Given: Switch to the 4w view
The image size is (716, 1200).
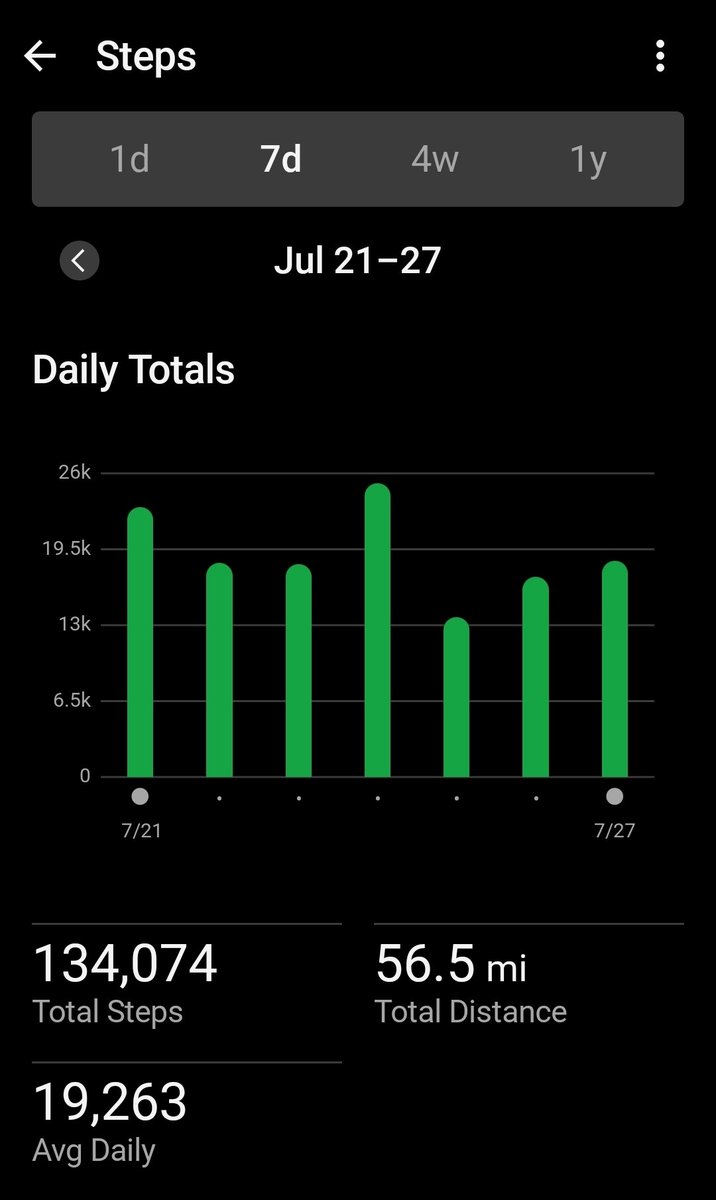Looking at the screenshot, I should (x=434, y=159).
